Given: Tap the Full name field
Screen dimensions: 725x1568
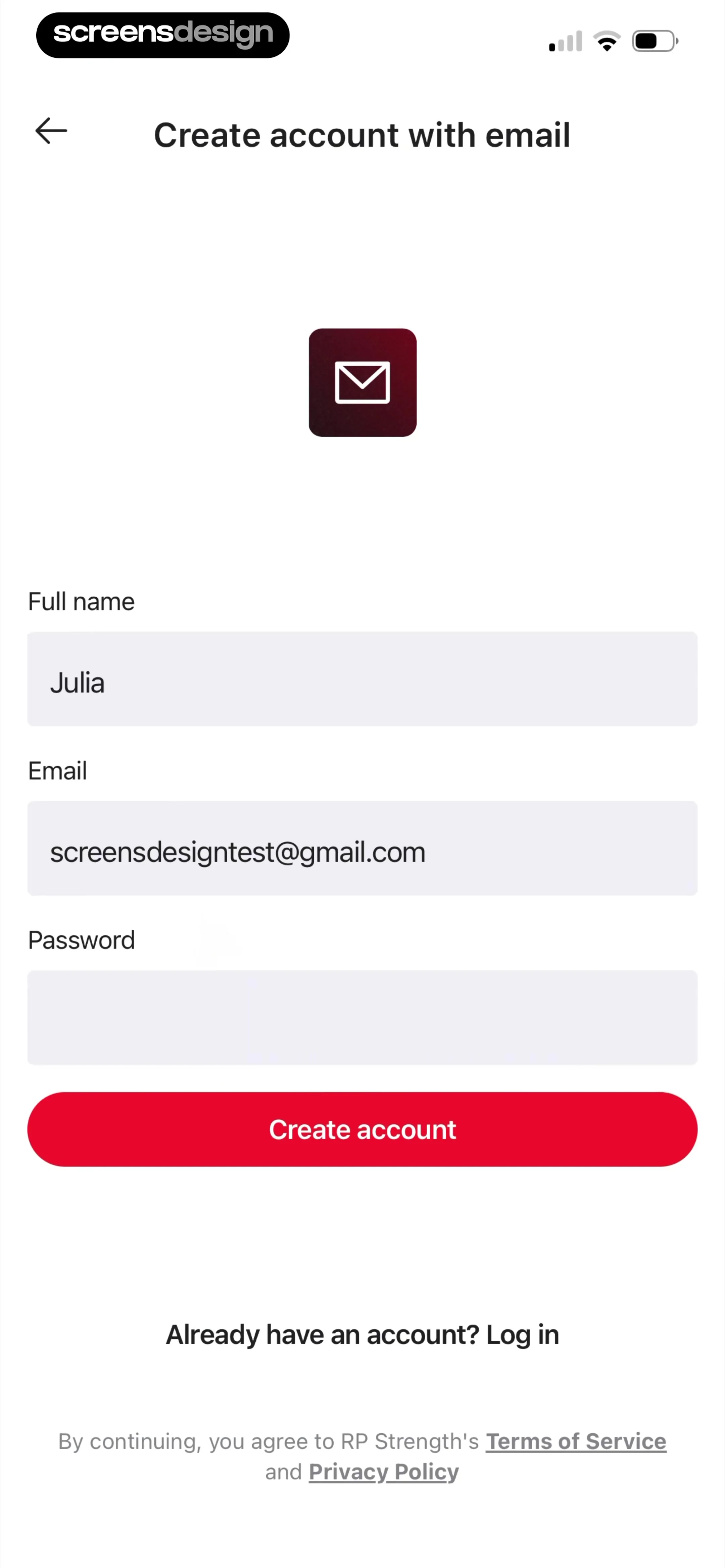Looking at the screenshot, I should [x=362, y=679].
